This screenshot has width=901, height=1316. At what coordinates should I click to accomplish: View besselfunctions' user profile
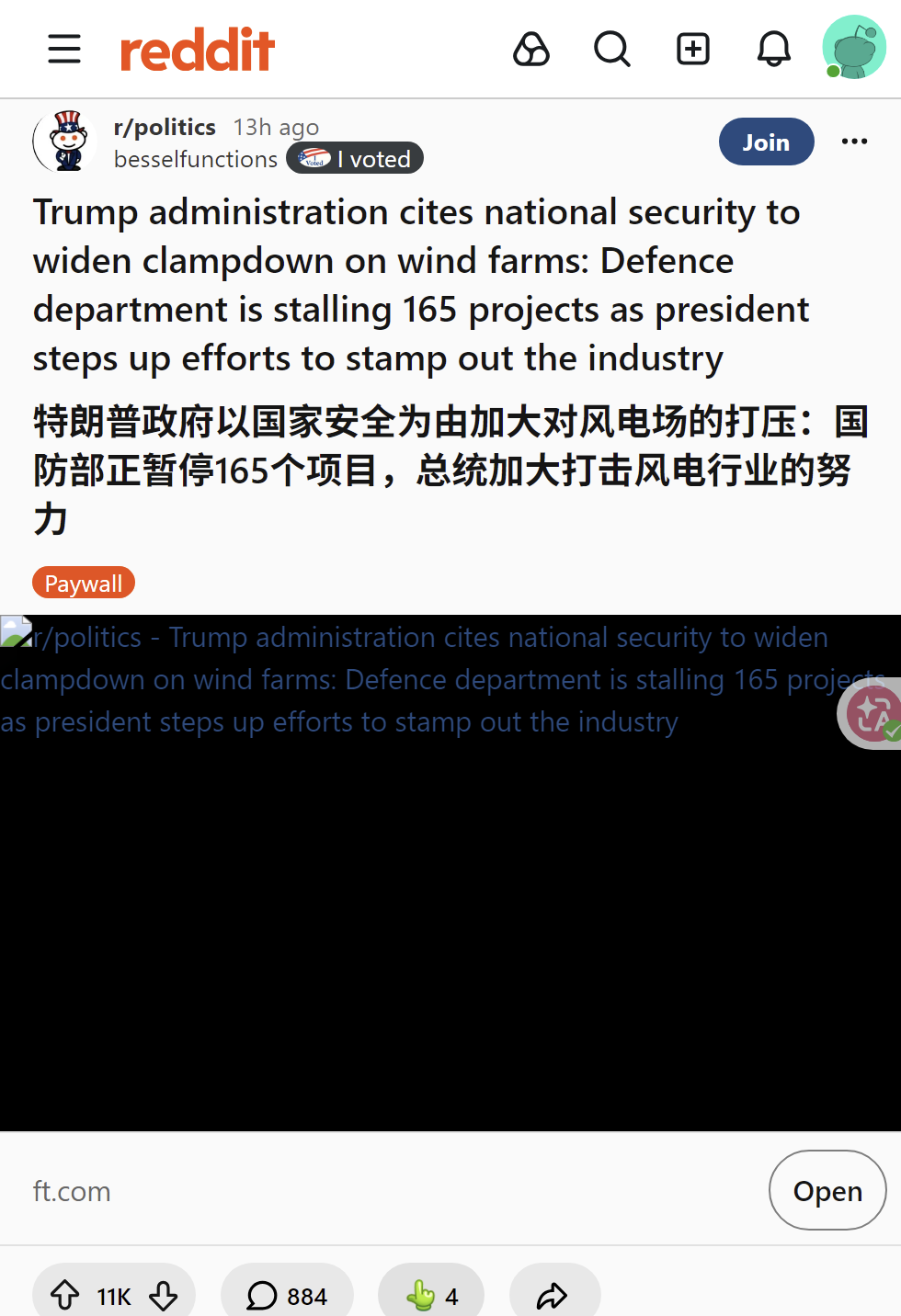click(196, 159)
